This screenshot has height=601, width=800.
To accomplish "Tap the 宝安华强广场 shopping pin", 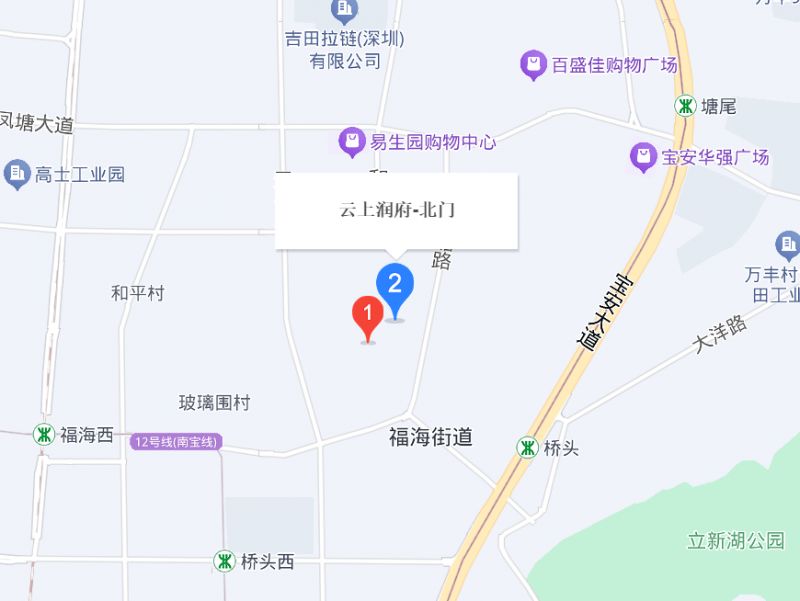I will click(641, 157).
